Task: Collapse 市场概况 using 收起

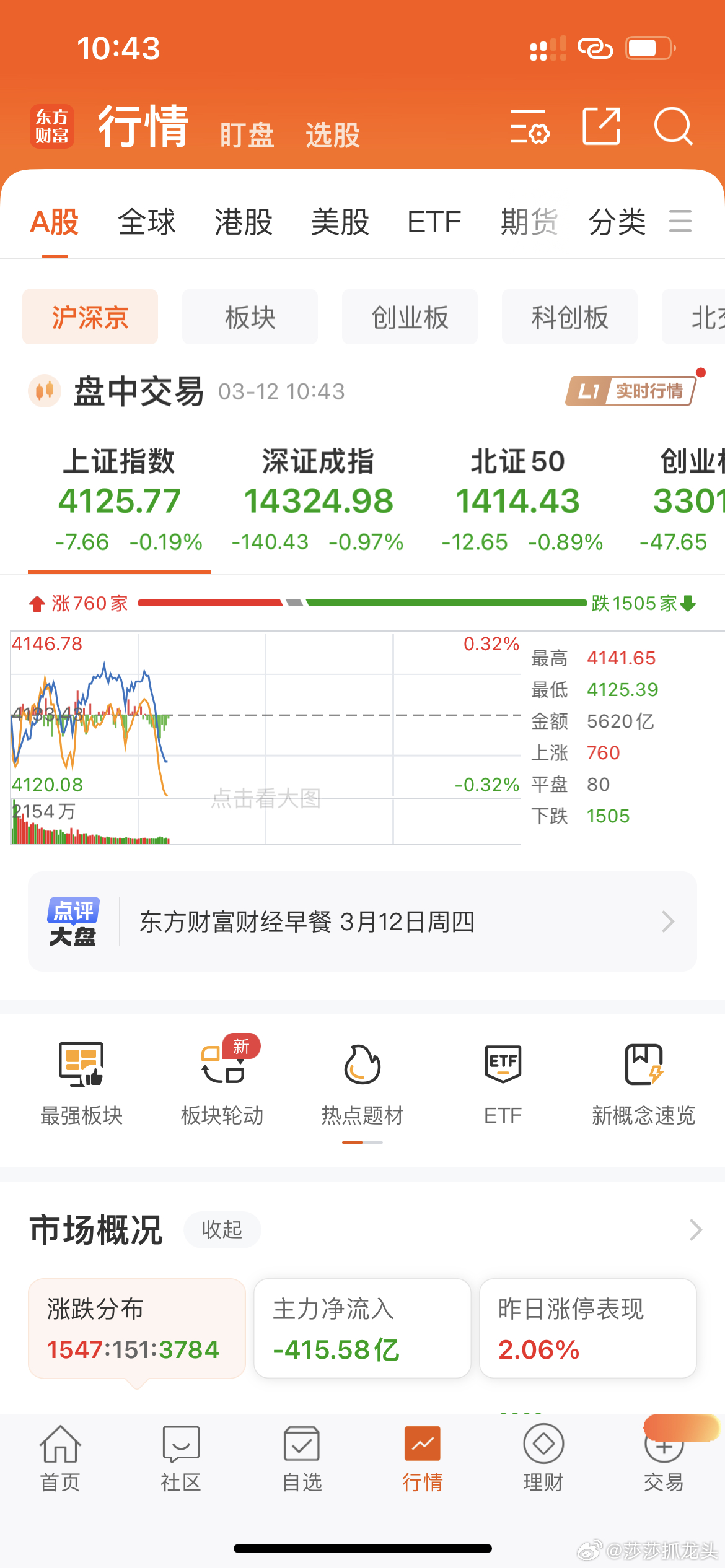Action: 222,1230
